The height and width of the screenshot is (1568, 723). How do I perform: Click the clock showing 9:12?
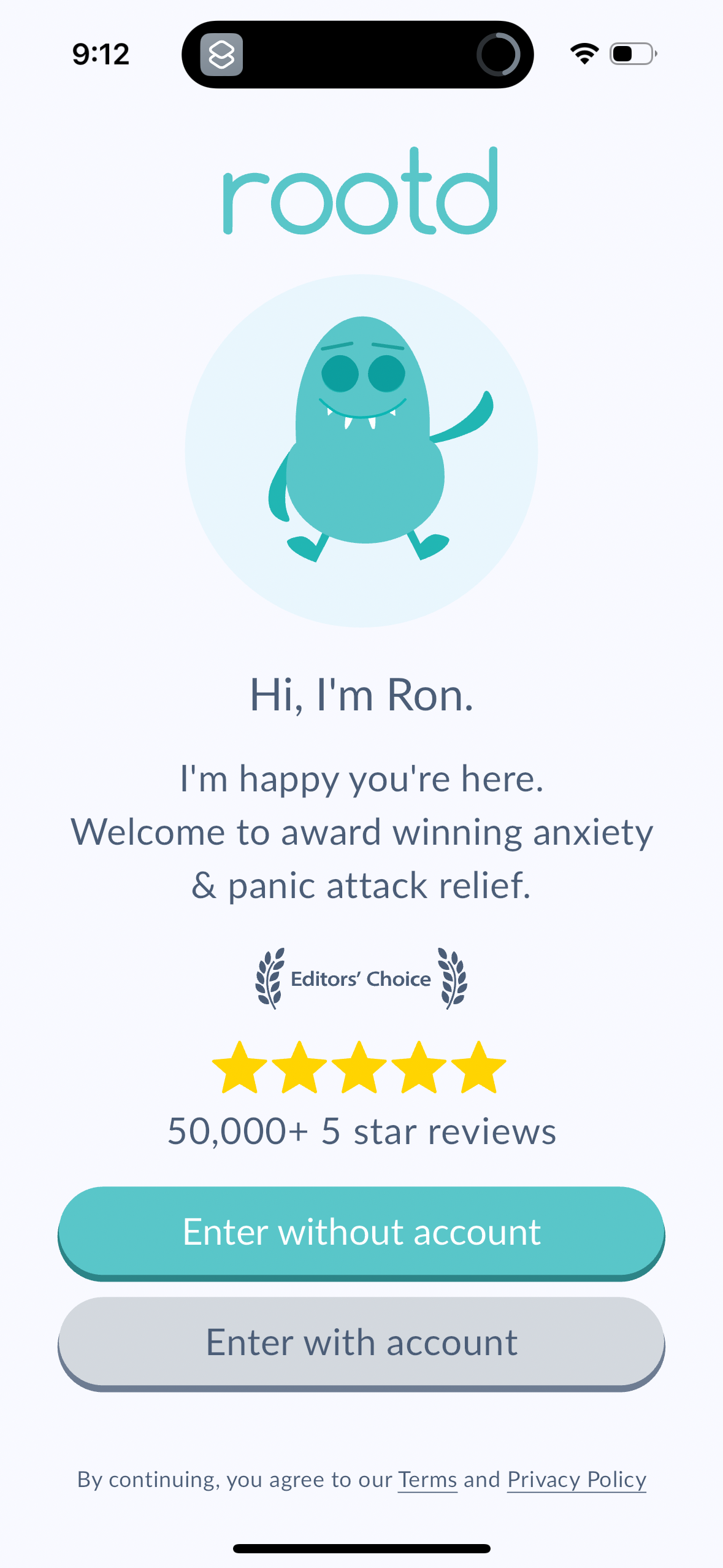click(x=100, y=54)
